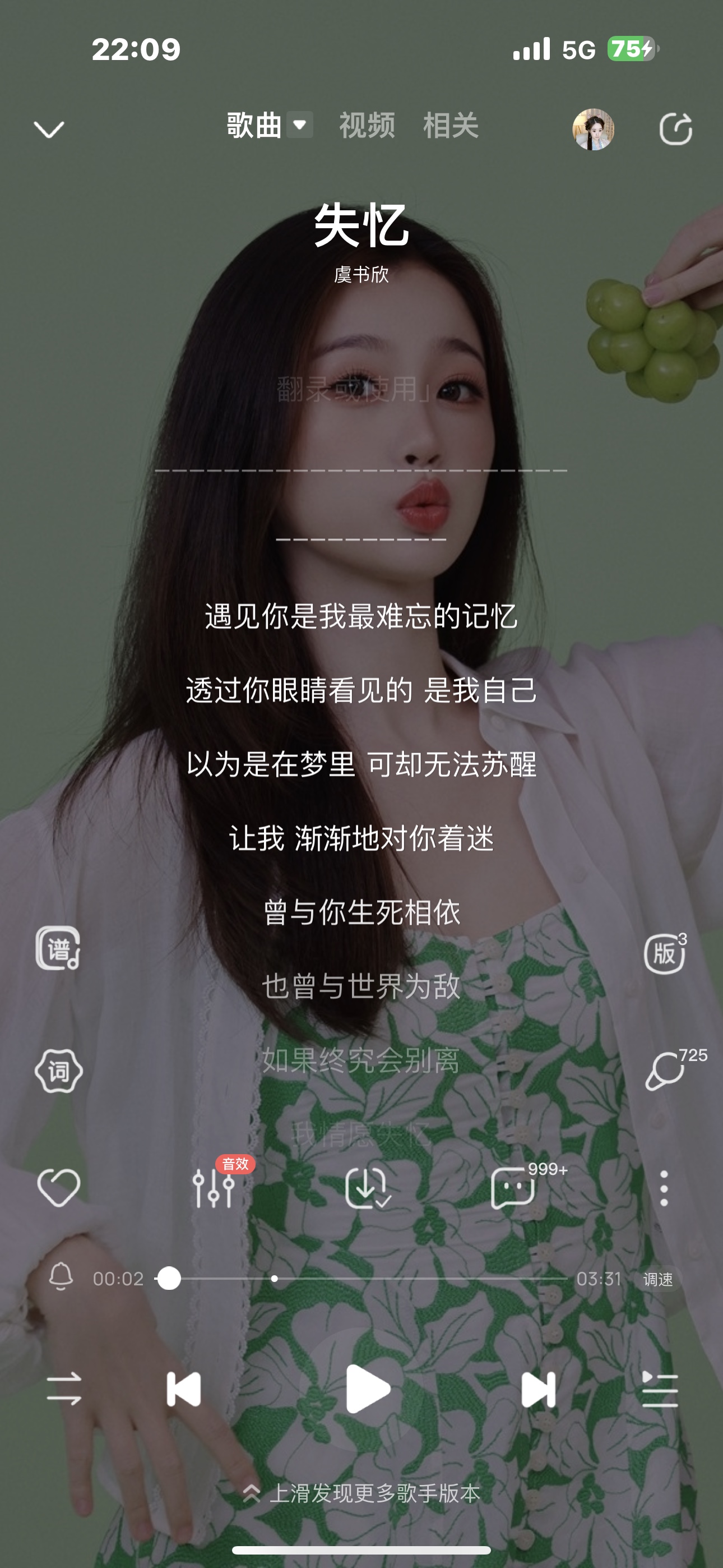Switch to the 相关 tab
This screenshot has width=723, height=1568.
click(x=451, y=126)
